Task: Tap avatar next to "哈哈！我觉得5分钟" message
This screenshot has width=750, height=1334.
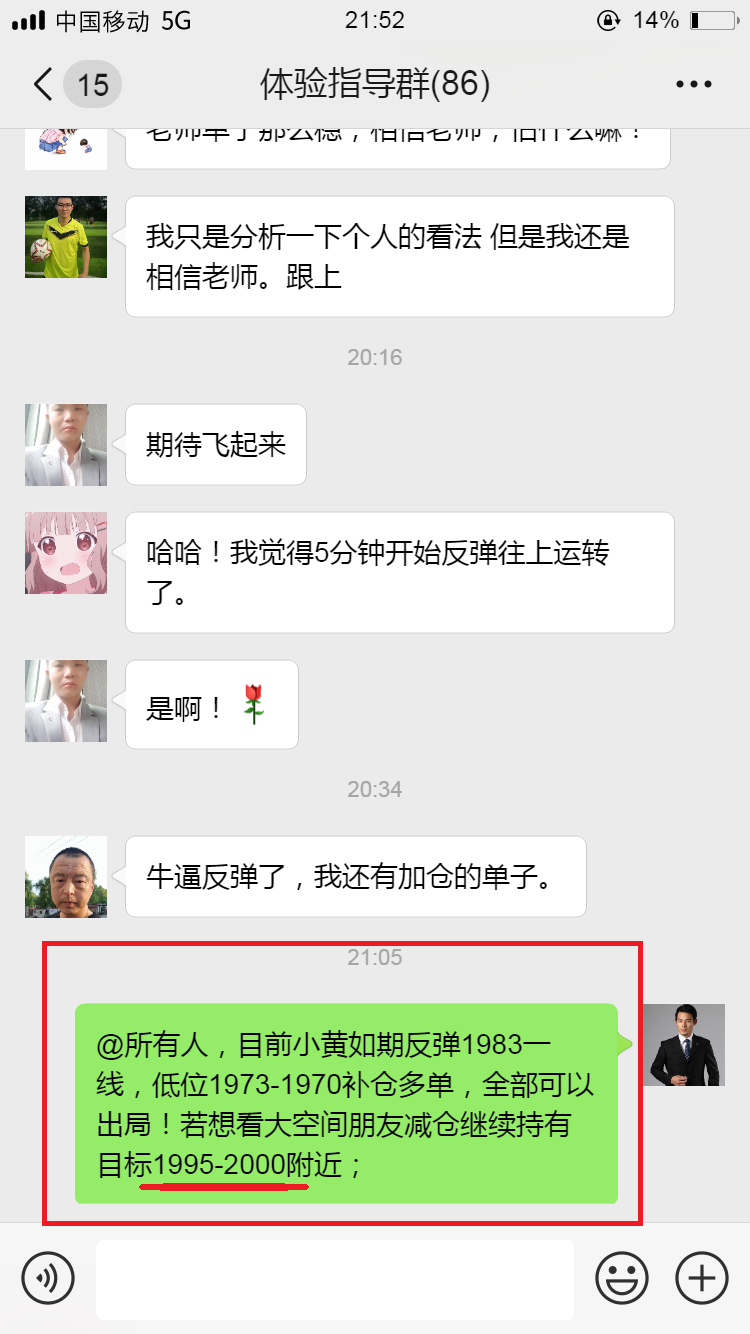Action: [66, 553]
